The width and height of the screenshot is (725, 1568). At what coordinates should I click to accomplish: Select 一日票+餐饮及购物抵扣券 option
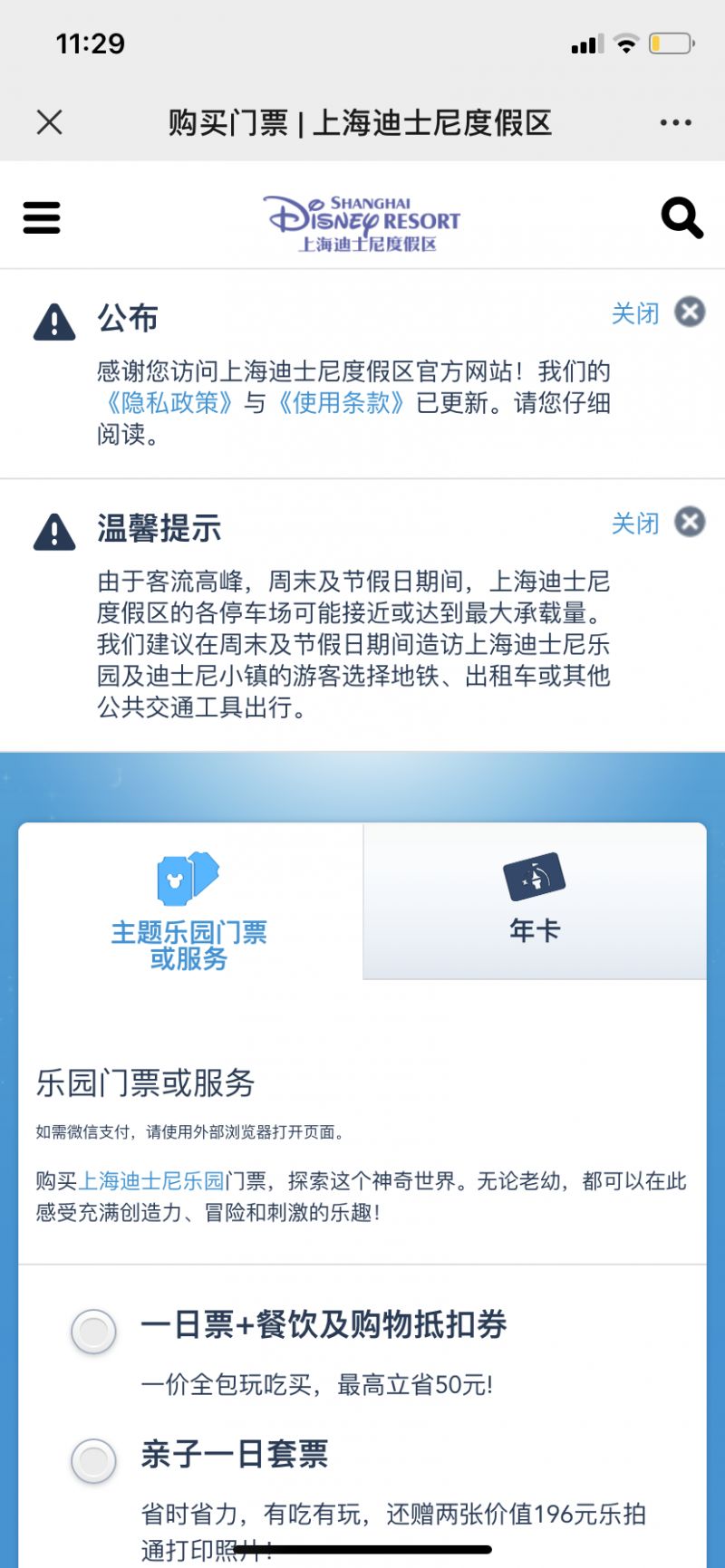(x=94, y=1331)
